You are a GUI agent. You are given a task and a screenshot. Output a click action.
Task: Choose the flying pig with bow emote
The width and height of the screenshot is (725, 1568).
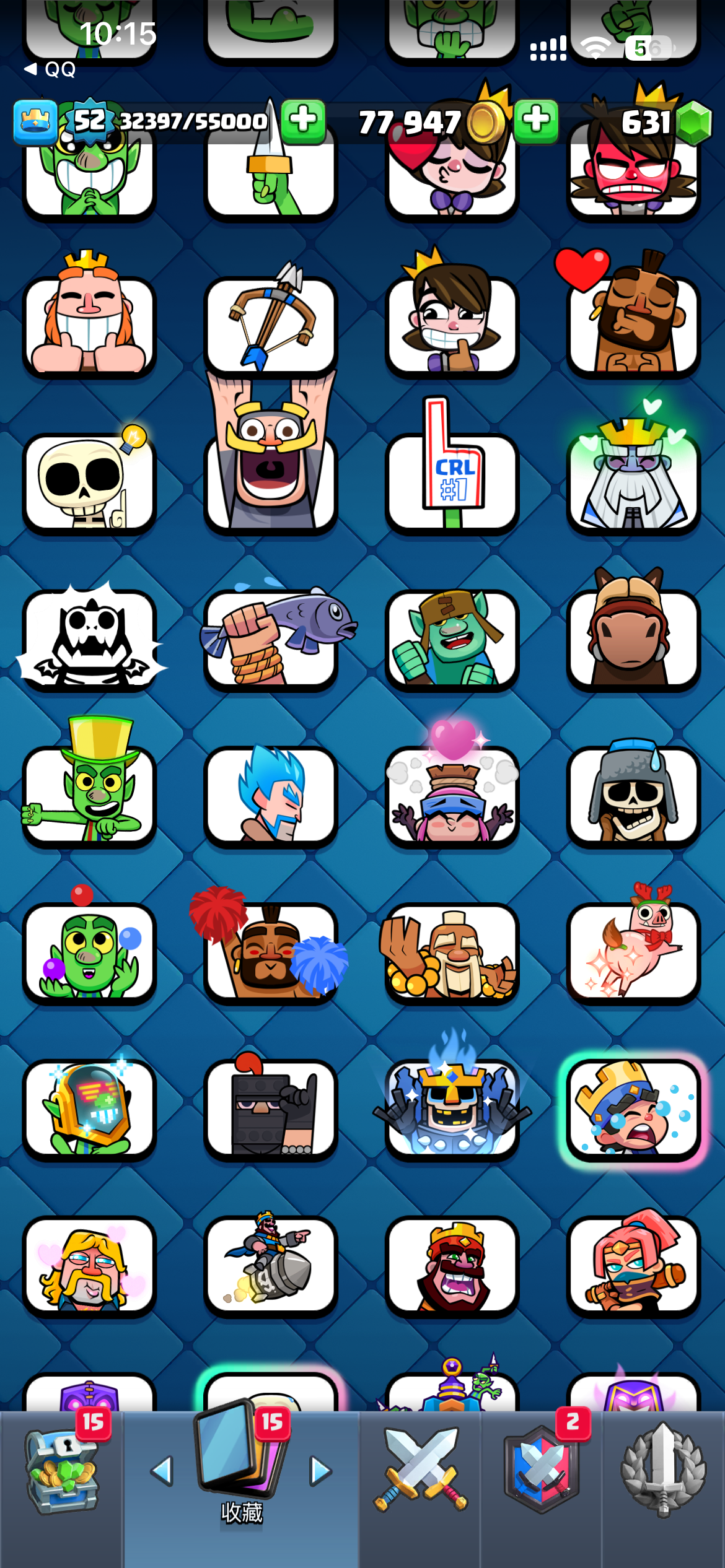[x=633, y=951]
